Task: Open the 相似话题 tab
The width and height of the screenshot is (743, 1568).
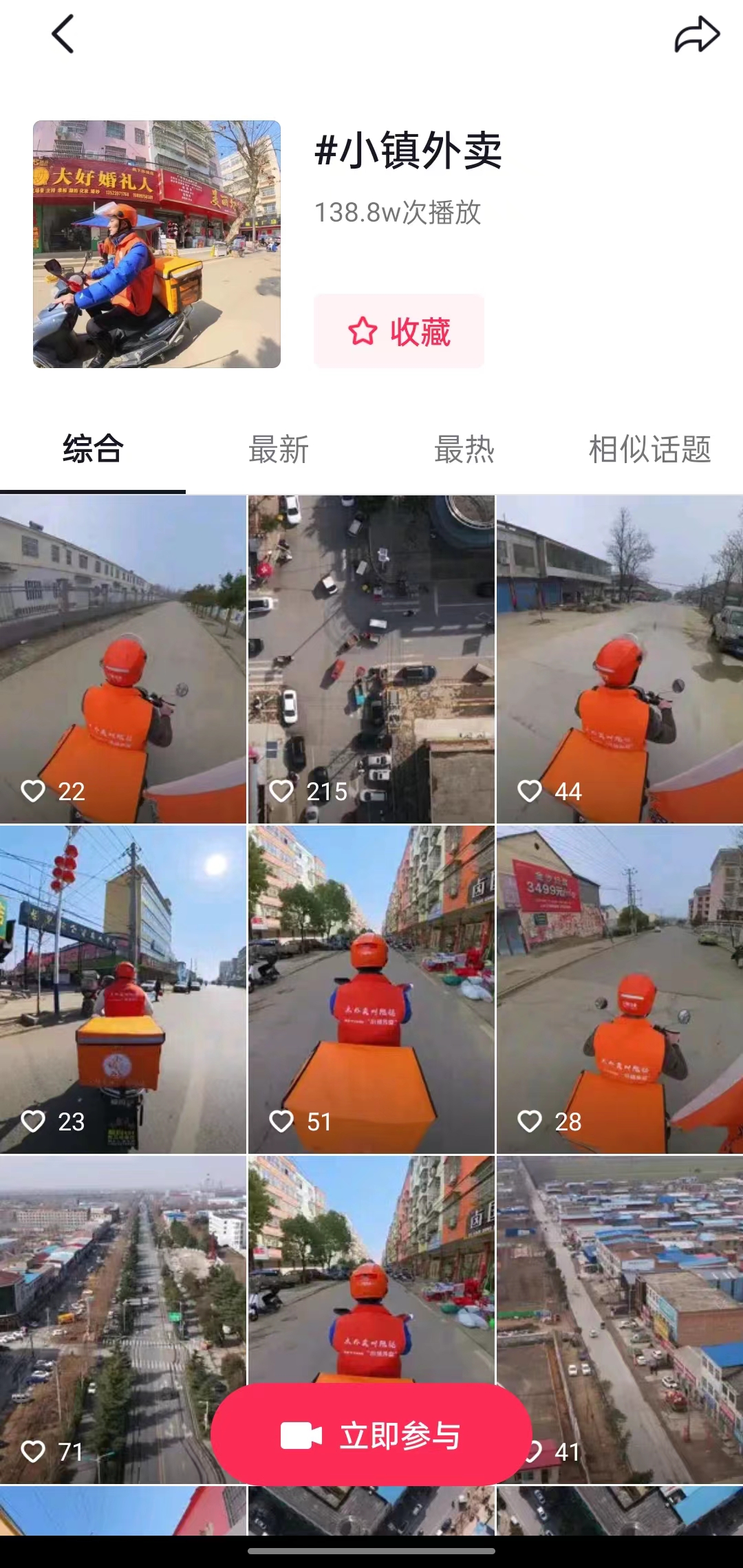Action: point(649,450)
